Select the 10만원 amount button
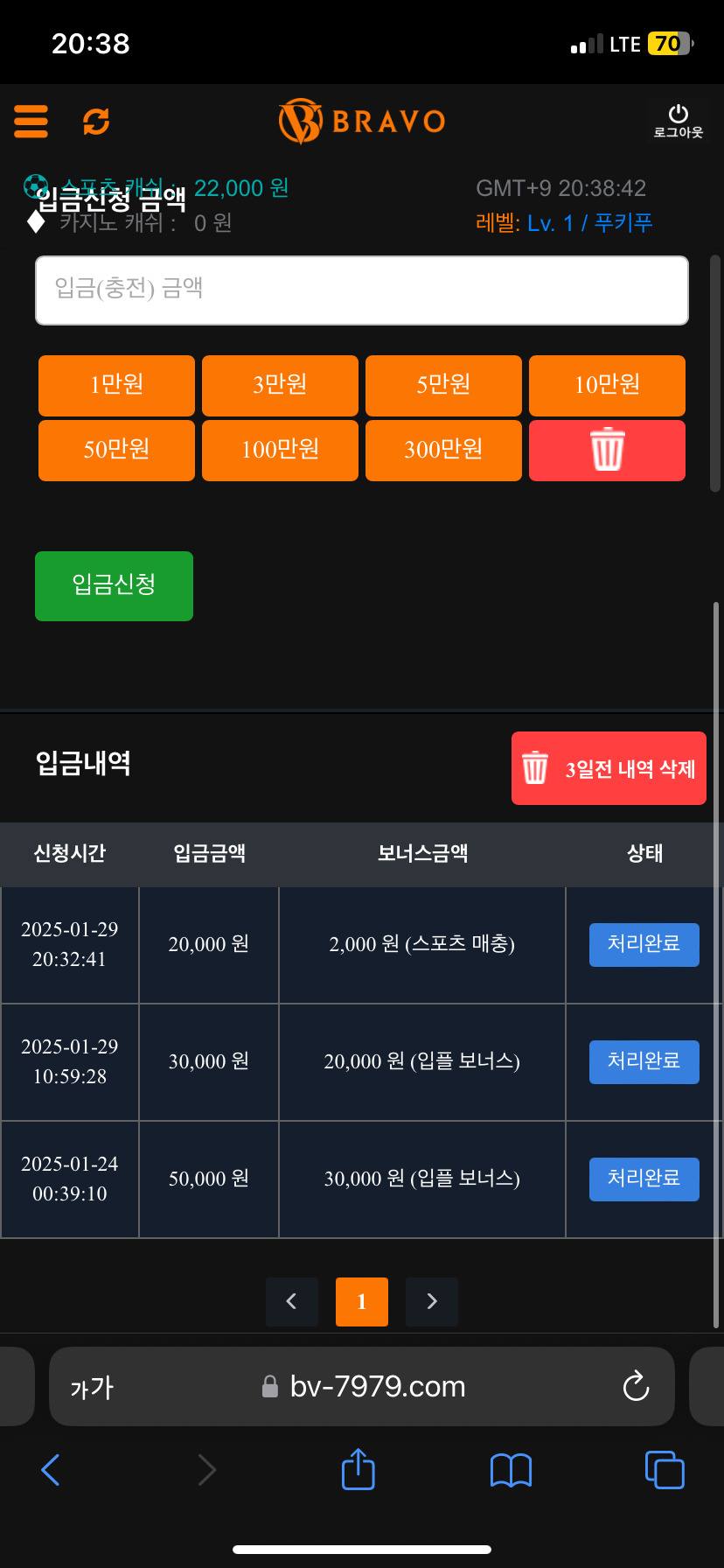 [607, 385]
